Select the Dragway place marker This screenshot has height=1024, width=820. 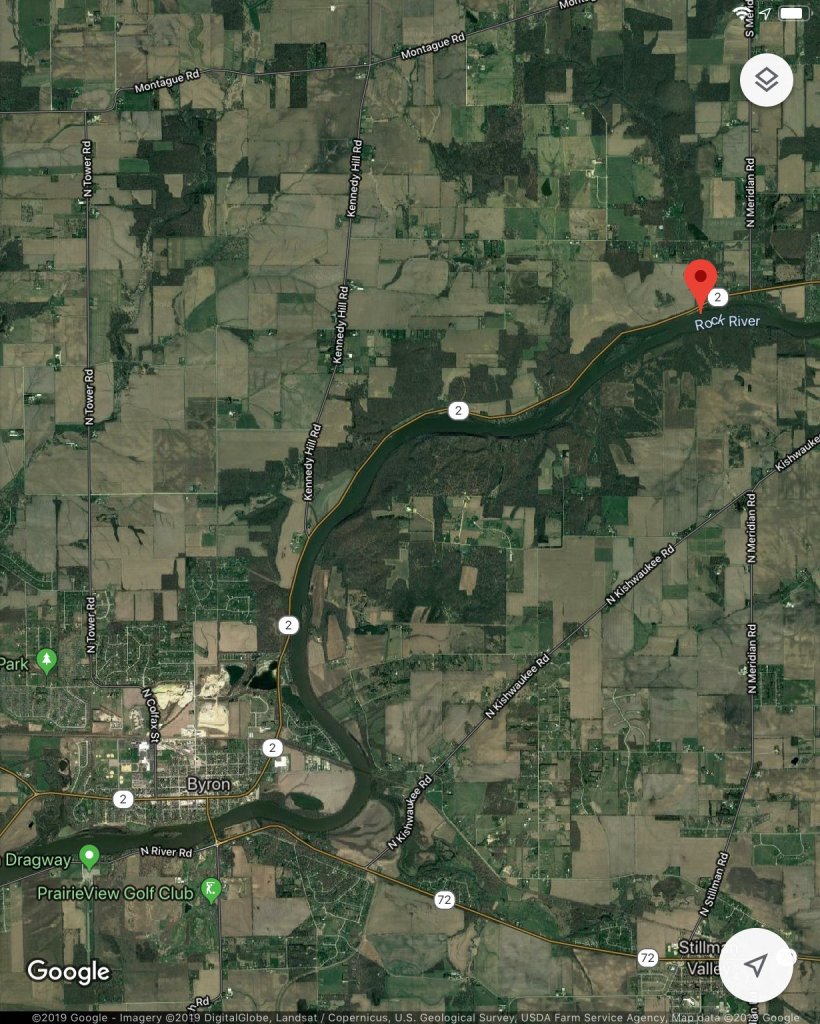coord(90,855)
